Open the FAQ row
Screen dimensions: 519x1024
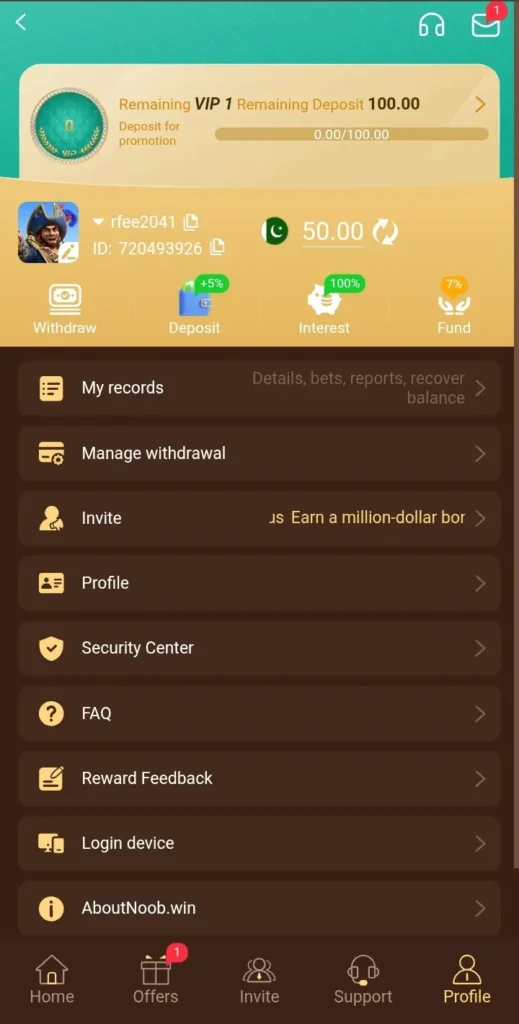pos(259,713)
